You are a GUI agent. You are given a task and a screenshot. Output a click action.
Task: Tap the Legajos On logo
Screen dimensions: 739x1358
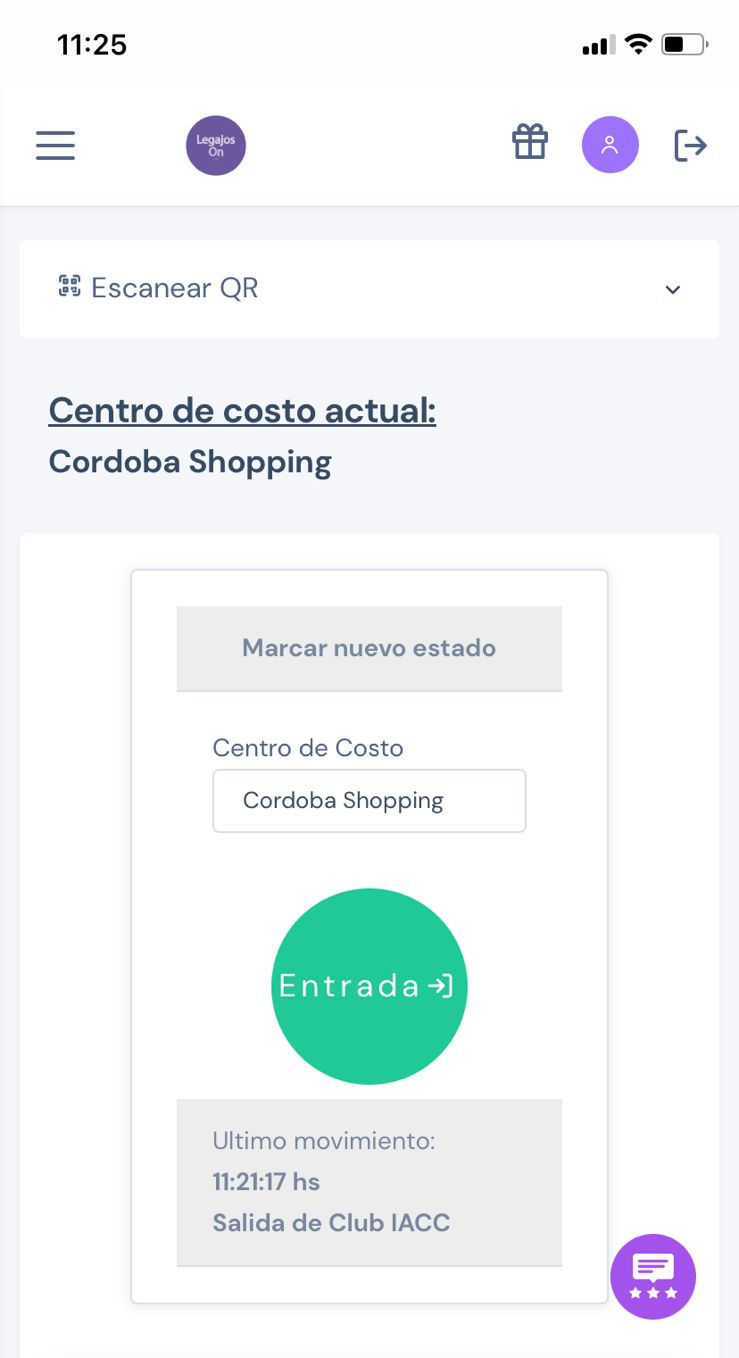pos(216,146)
